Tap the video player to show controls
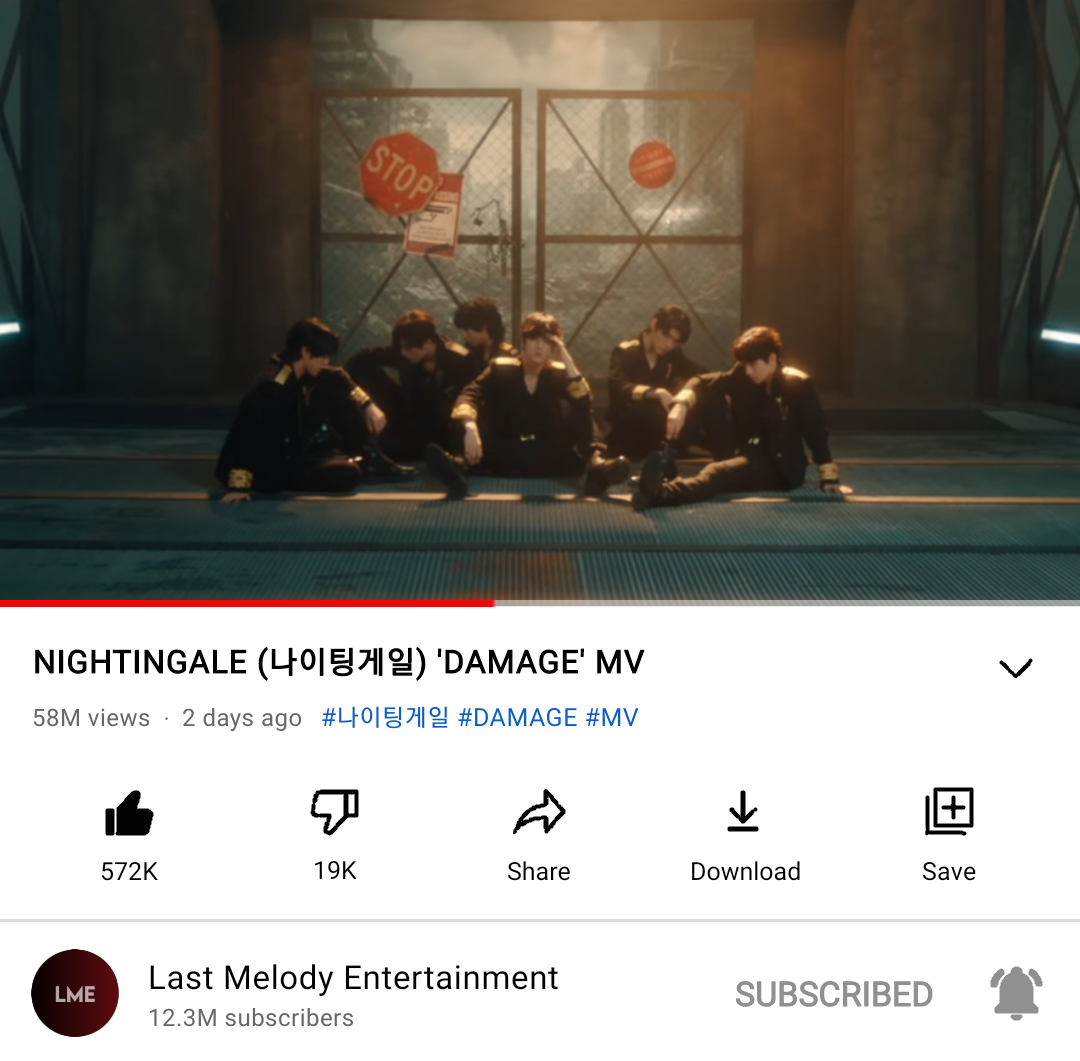1080x1061 pixels. pos(540,300)
